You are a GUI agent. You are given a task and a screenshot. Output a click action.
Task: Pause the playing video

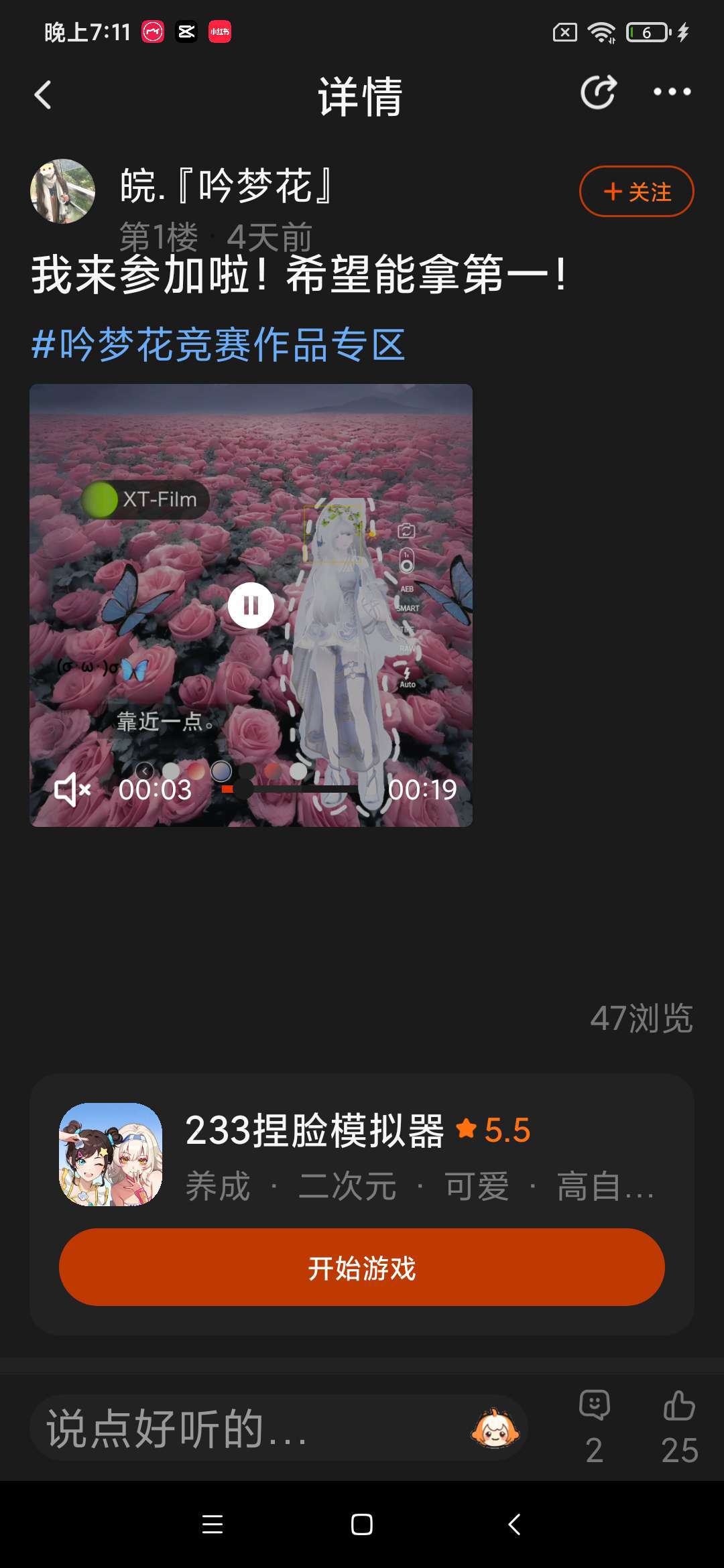(x=251, y=605)
